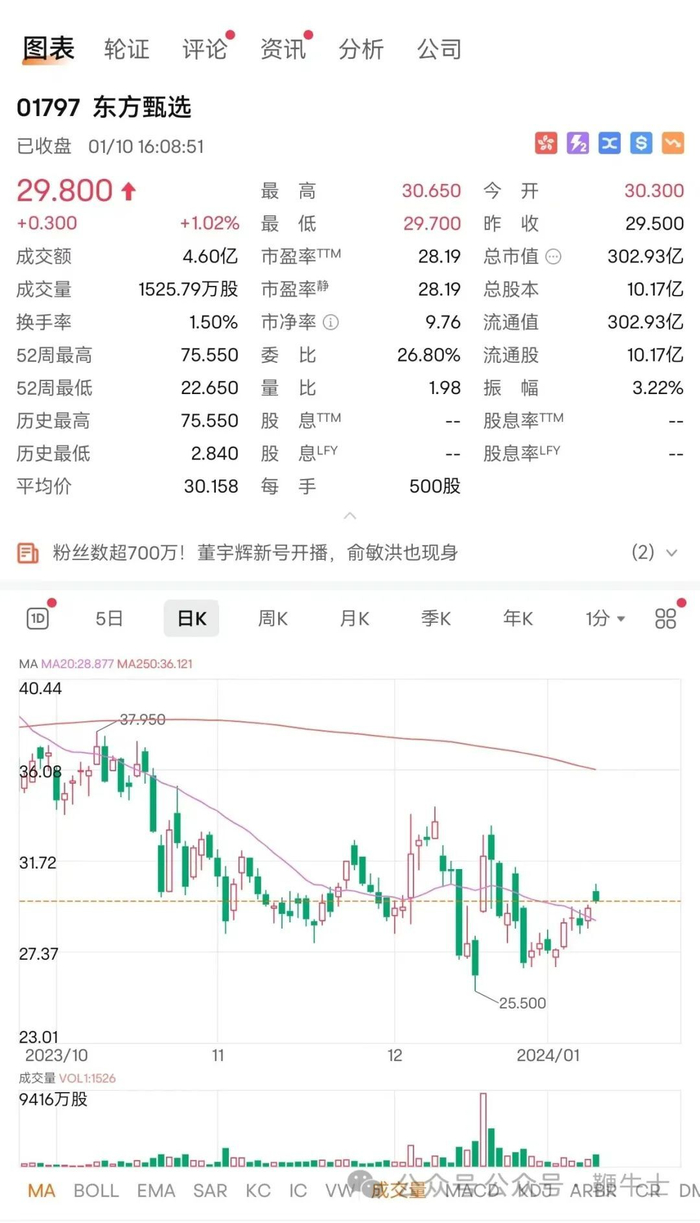The height and width of the screenshot is (1223, 700).
Task: Switch to the 季K quarterly chart
Action: coord(436,619)
